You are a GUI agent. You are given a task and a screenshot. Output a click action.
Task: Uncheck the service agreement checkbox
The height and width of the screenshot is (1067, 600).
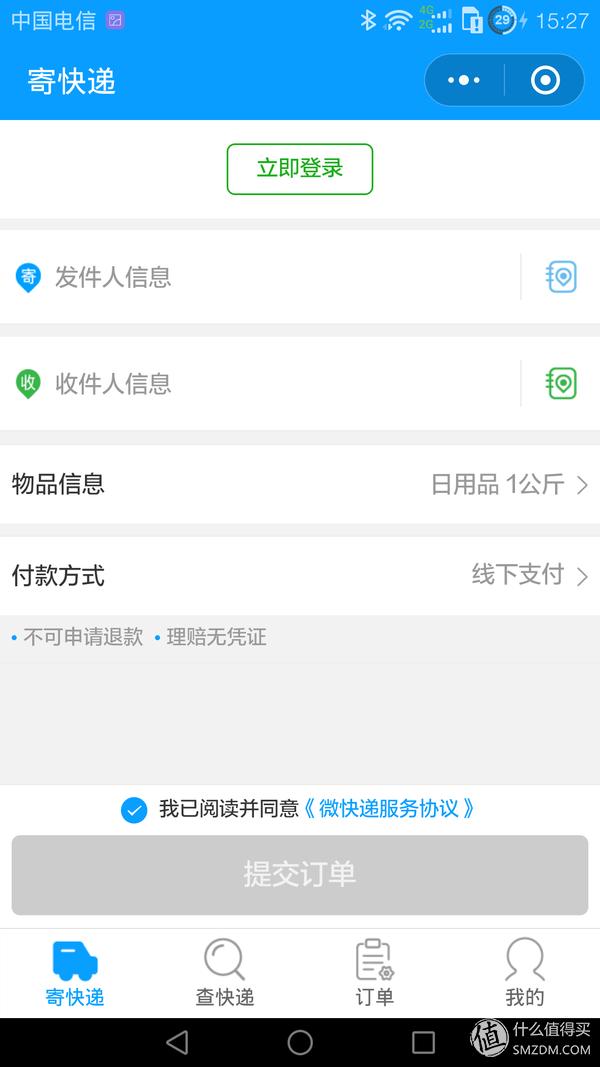(134, 810)
